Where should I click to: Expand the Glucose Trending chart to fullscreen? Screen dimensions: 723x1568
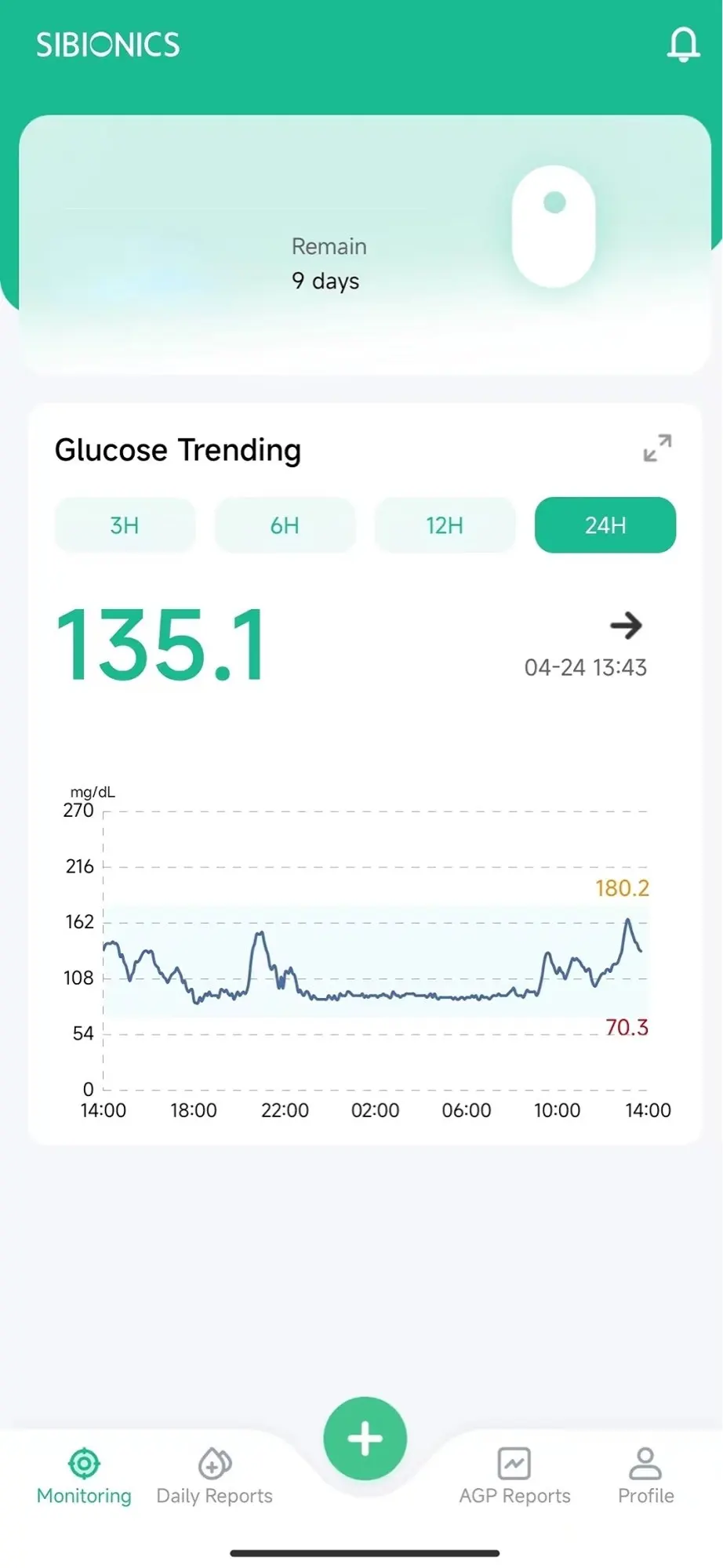coord(657,448)
